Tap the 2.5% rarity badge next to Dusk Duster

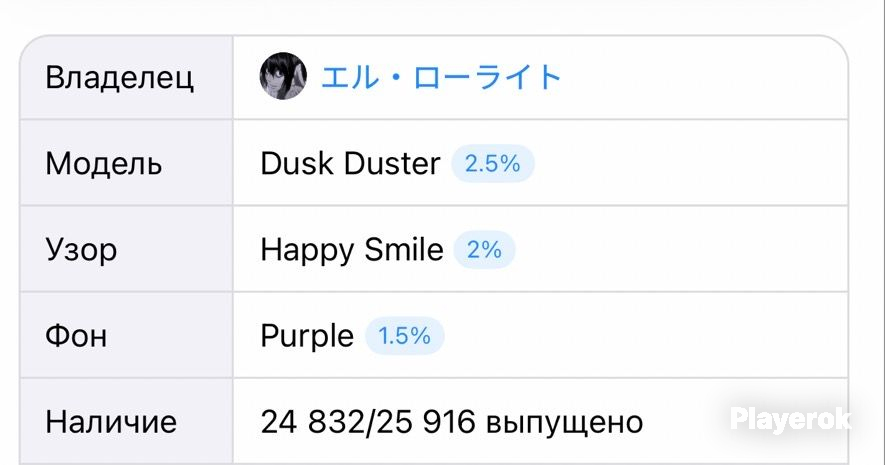tap(493, 164)
